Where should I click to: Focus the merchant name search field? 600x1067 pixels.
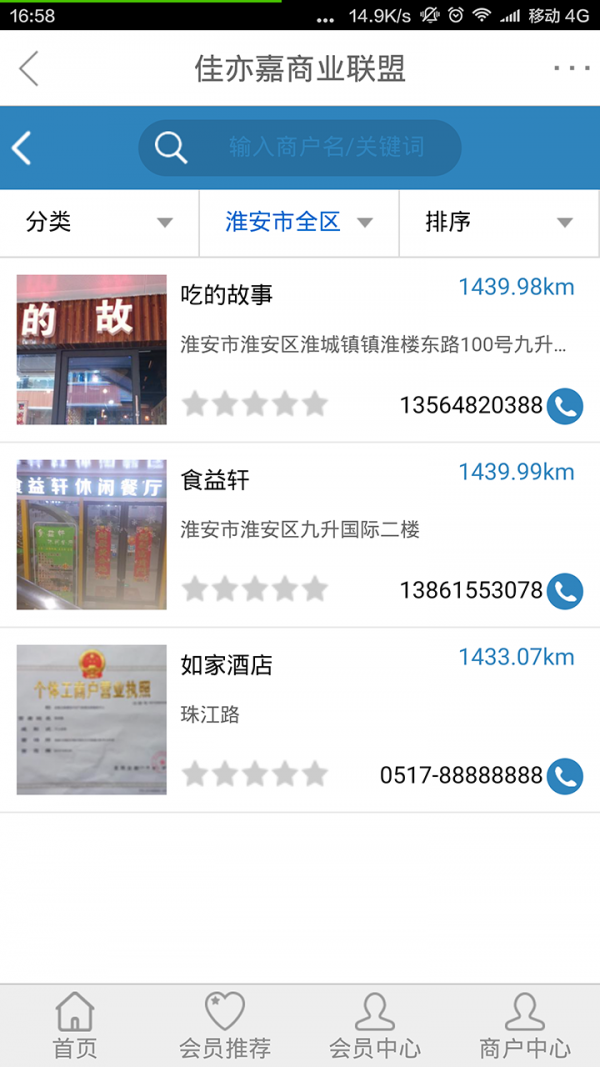(325, 148)
